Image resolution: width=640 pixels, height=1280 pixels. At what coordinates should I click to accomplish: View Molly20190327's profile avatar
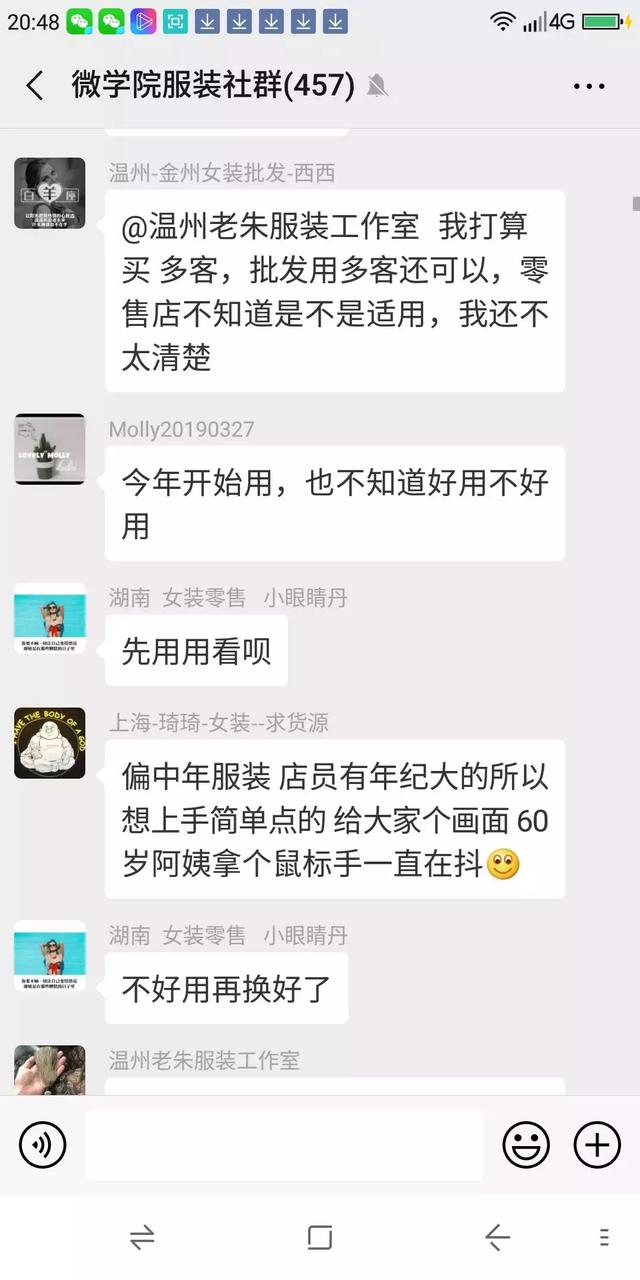(x=50, y=450)
